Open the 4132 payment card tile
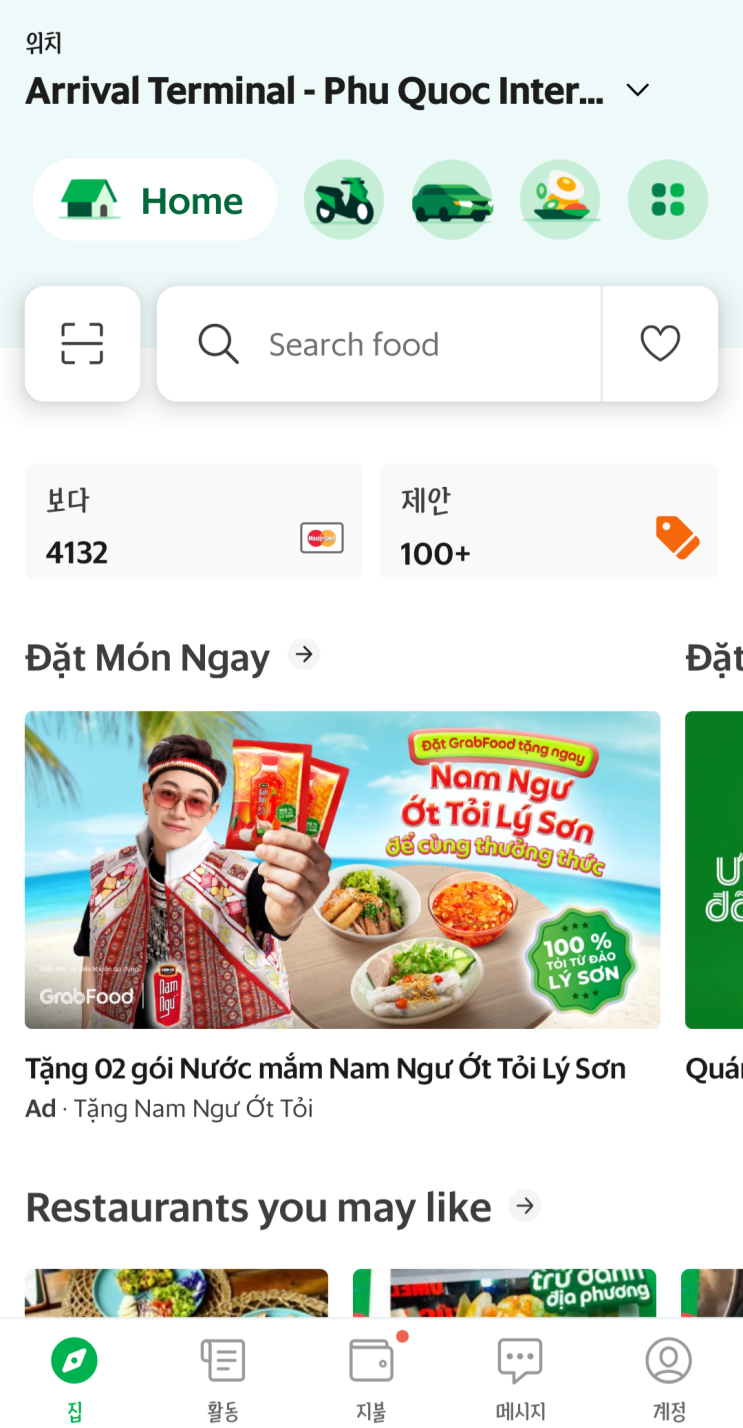This screenshot has width=743, height=1428. coord(193,521)
